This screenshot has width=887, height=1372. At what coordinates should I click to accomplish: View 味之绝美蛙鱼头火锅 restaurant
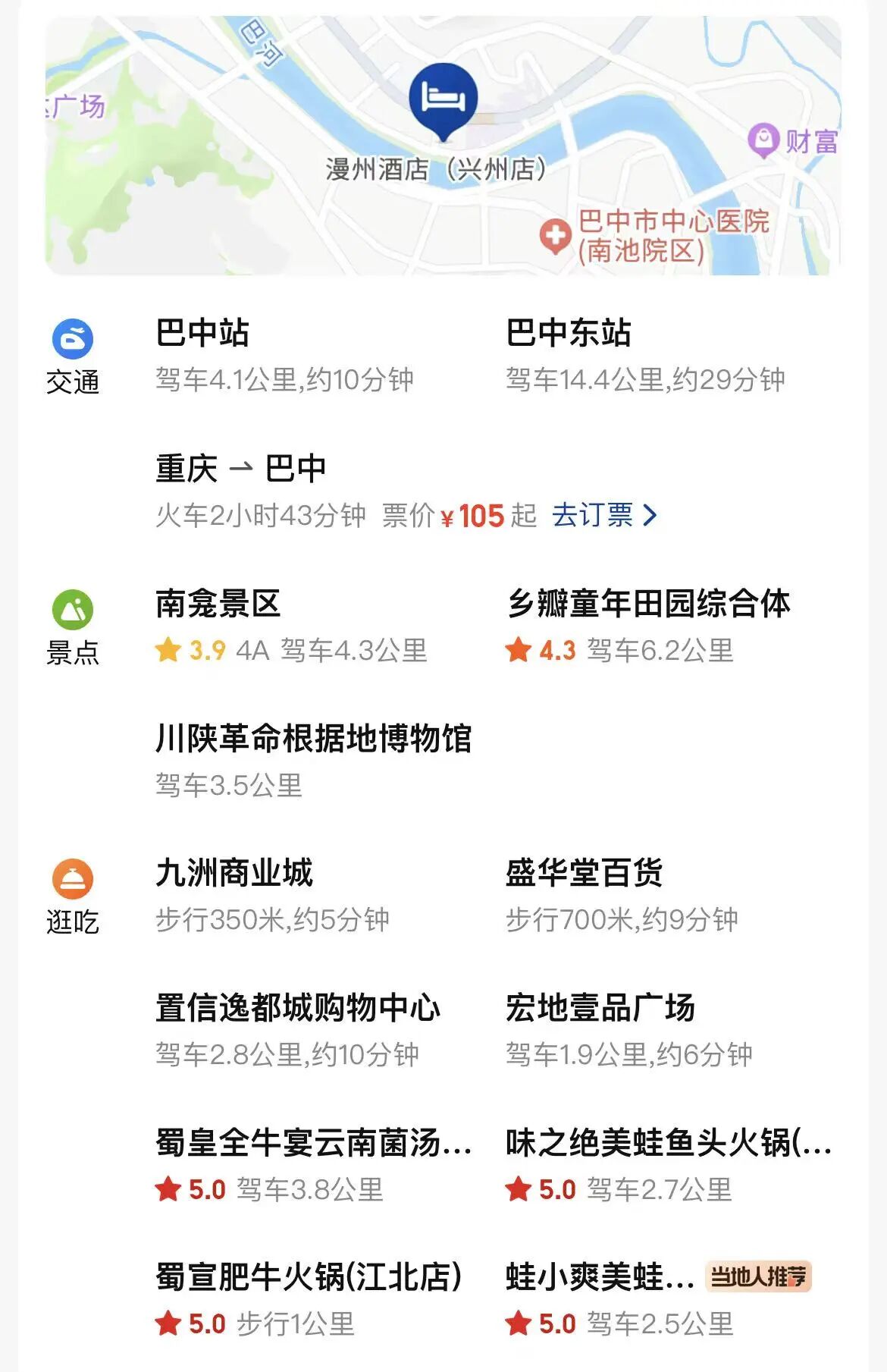click(669, 1143)
